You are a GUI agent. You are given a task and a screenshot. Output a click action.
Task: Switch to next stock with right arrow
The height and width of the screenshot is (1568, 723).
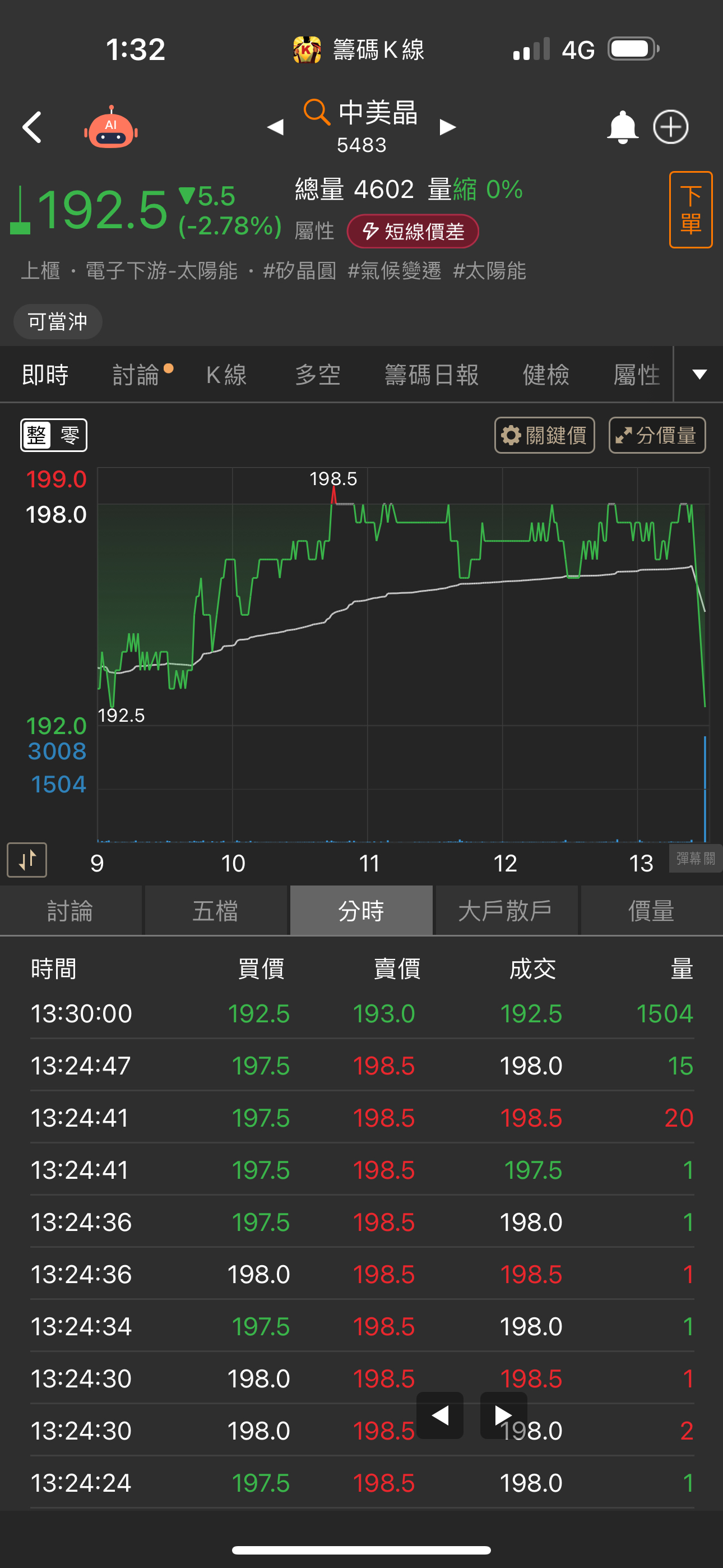tap(448, 127)
